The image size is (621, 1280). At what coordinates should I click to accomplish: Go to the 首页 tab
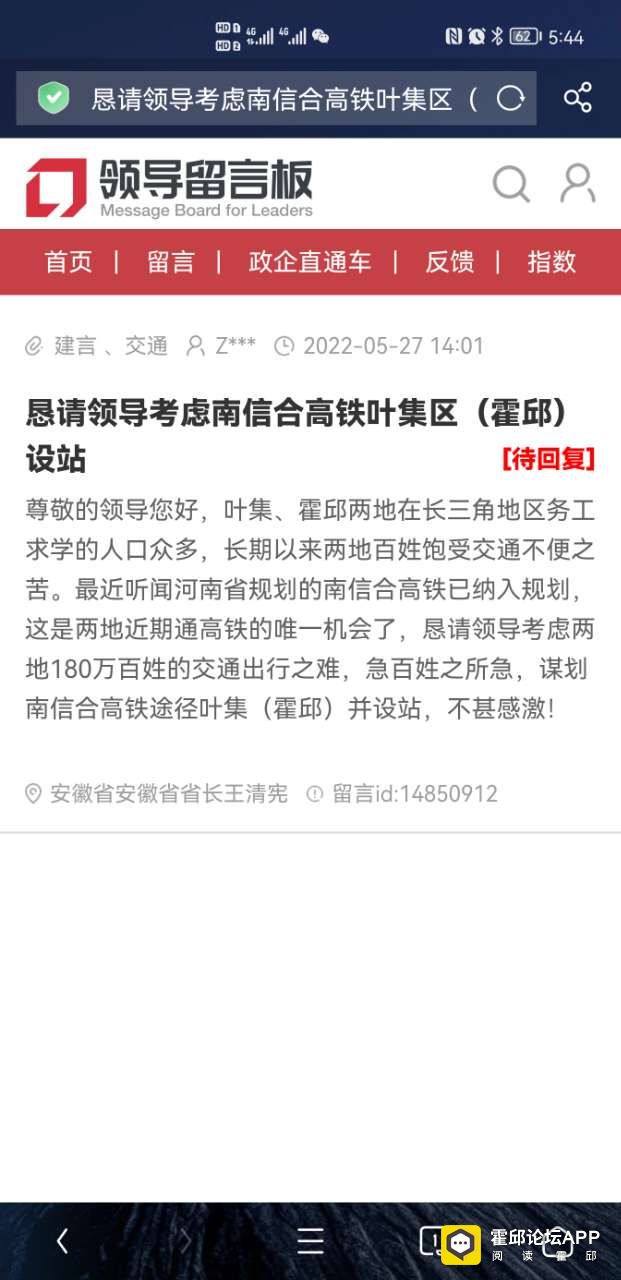pyautogui.click(x=68, y=262)
